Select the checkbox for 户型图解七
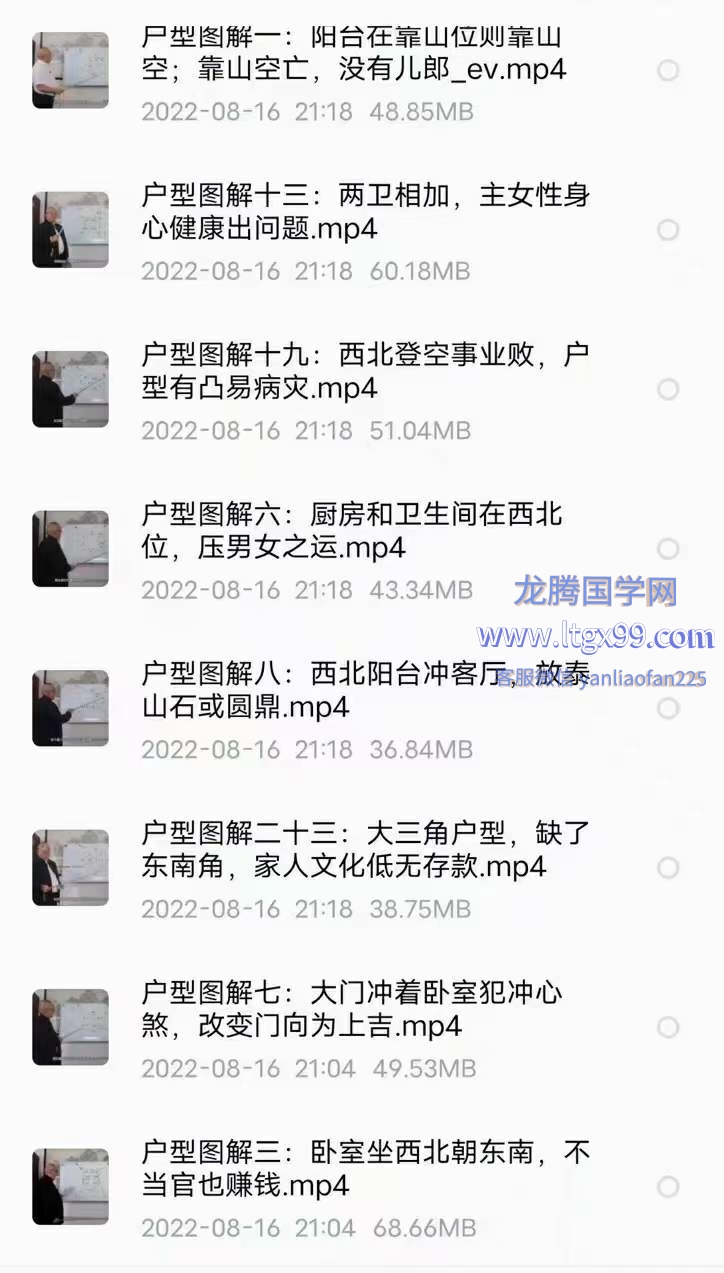Screen dimensions: 724x1273 pyautogui.click(x=668, y=1027)
